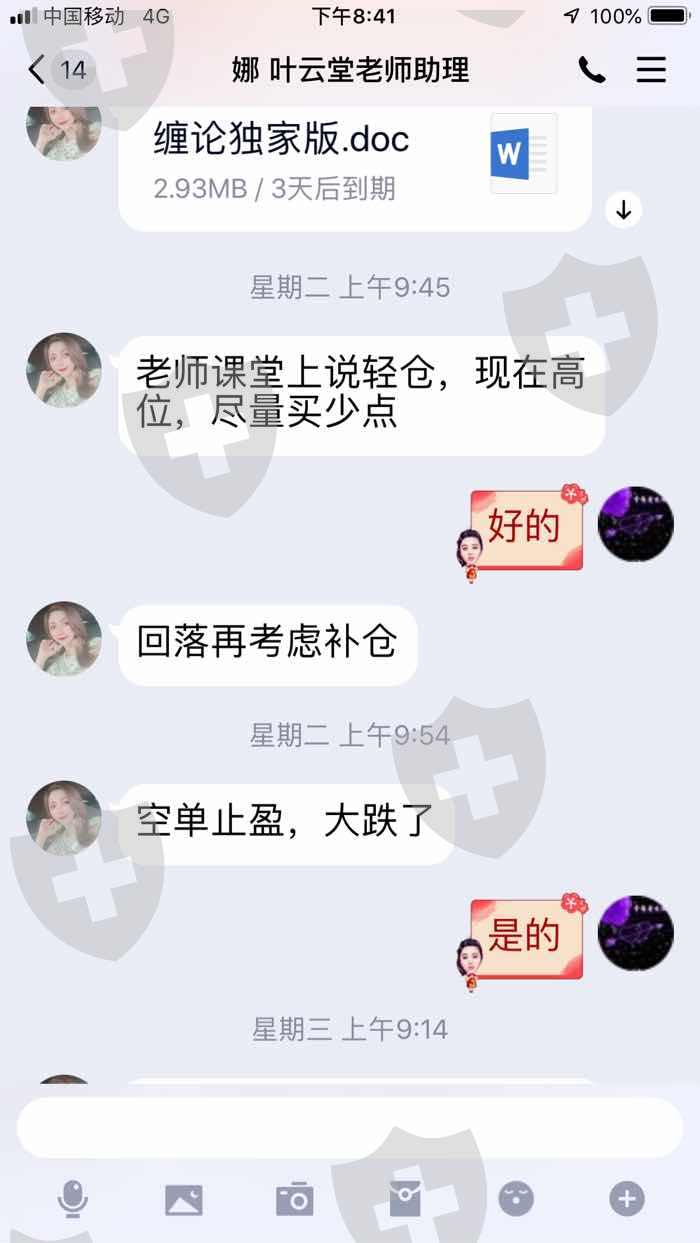View the assistant's avatar beside 回落再考虑补仓
700x1243 pixels.
64,639
